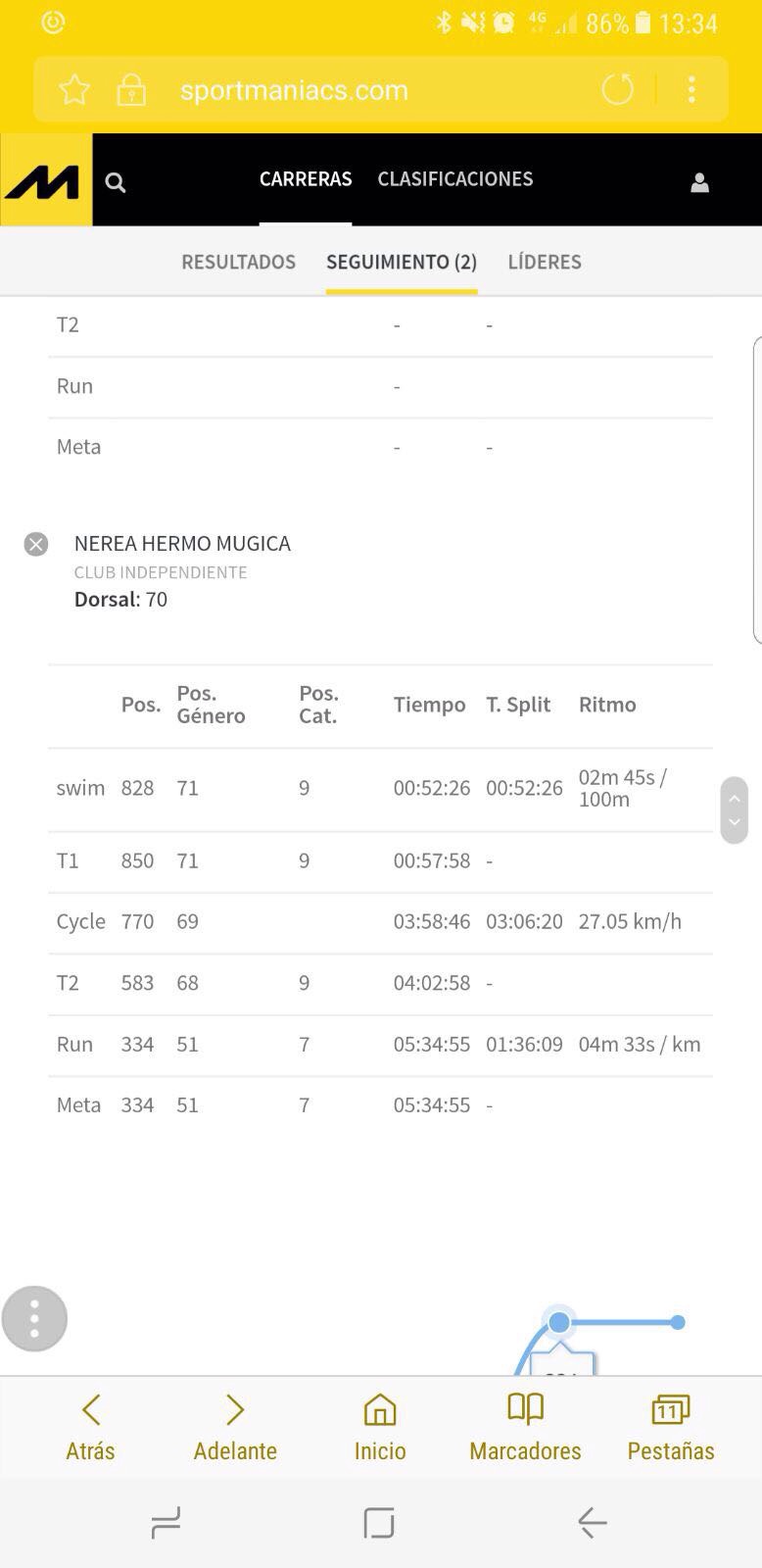Switch to the CARRERAS section
This screenshot has height=1568, width=762.
pyautogui.click(x=306, y=179)
